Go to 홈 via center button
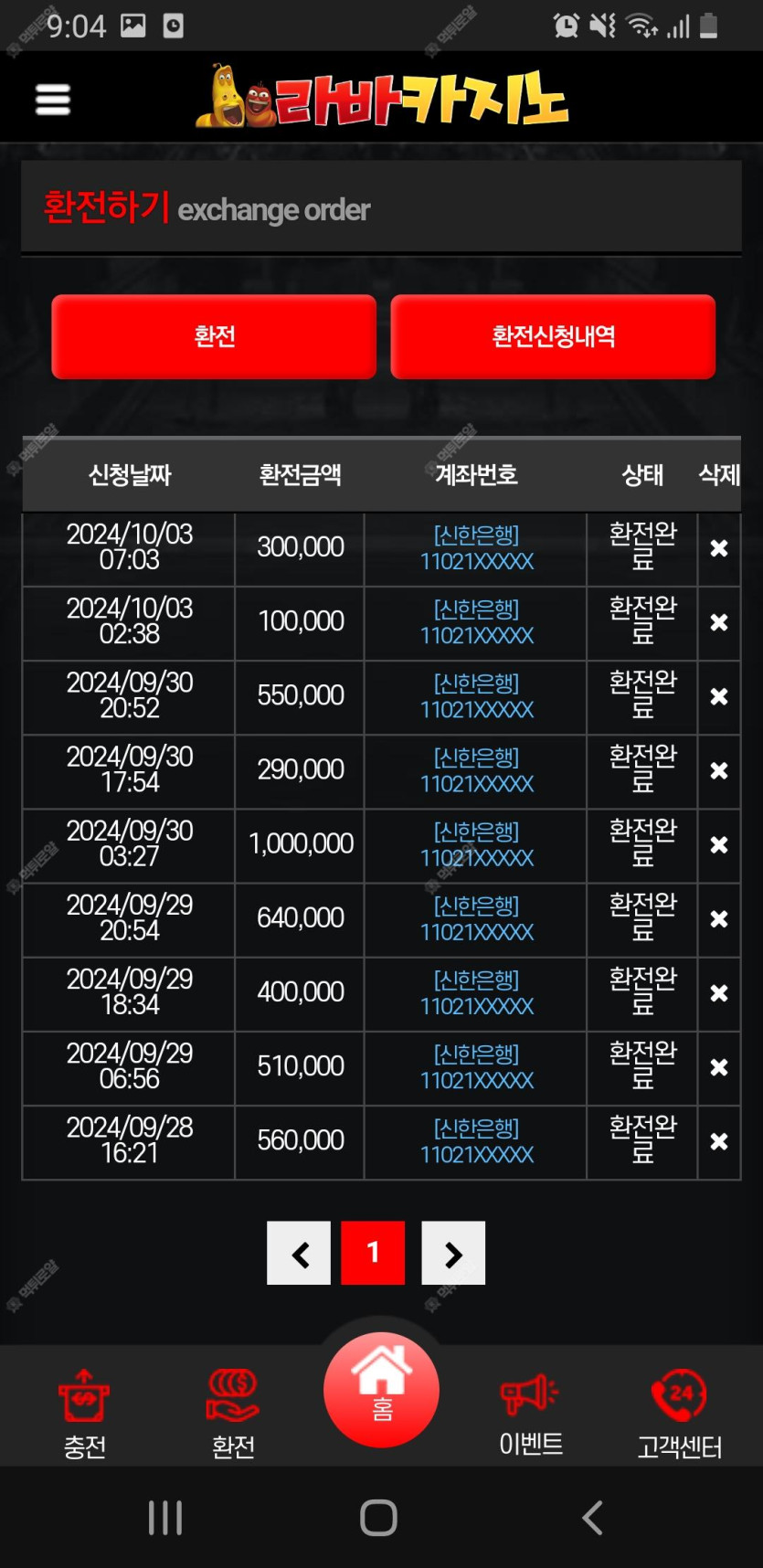 point(382,1390)
